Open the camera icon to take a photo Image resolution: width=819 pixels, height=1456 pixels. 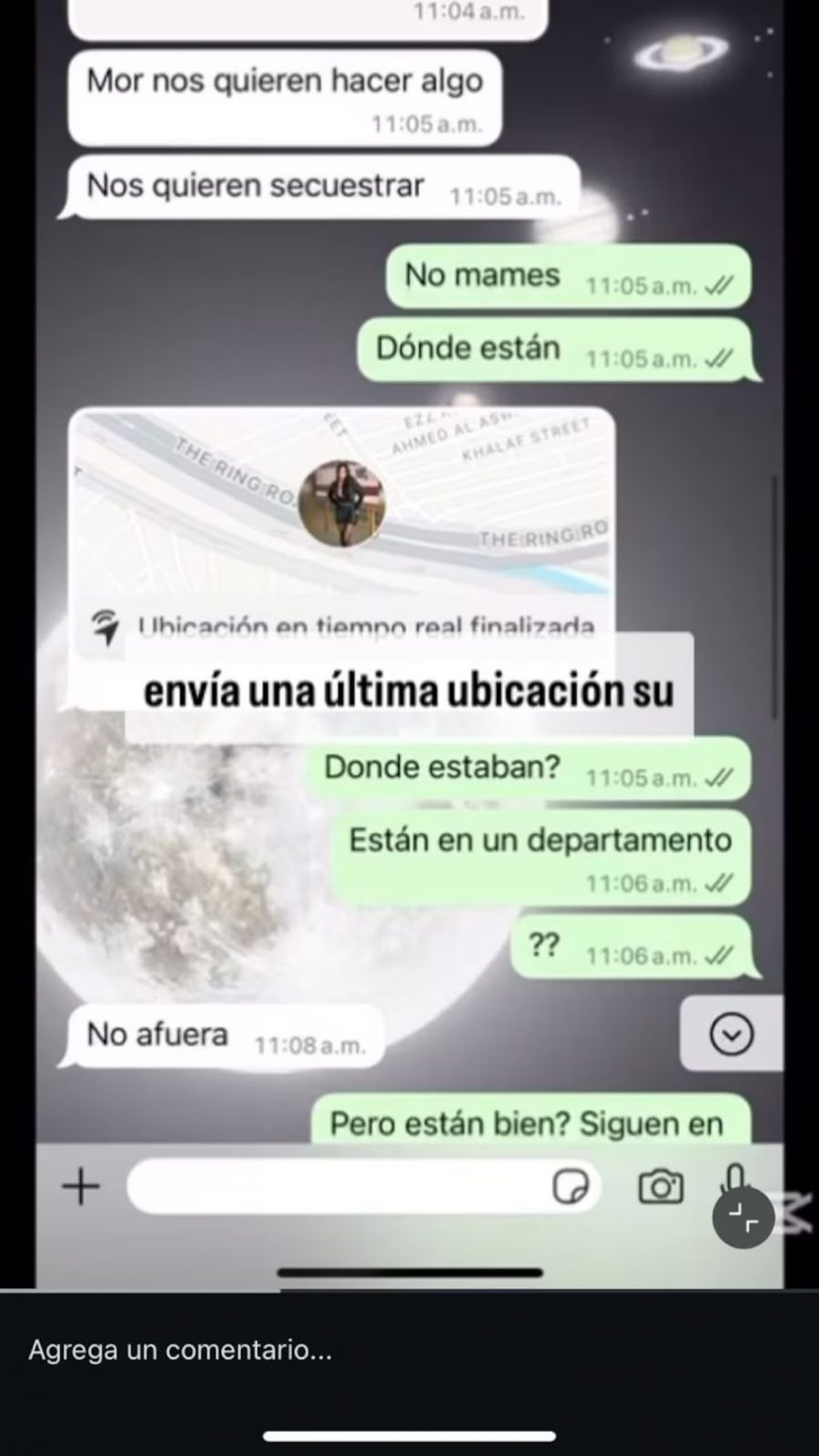tap(660, 1186)
